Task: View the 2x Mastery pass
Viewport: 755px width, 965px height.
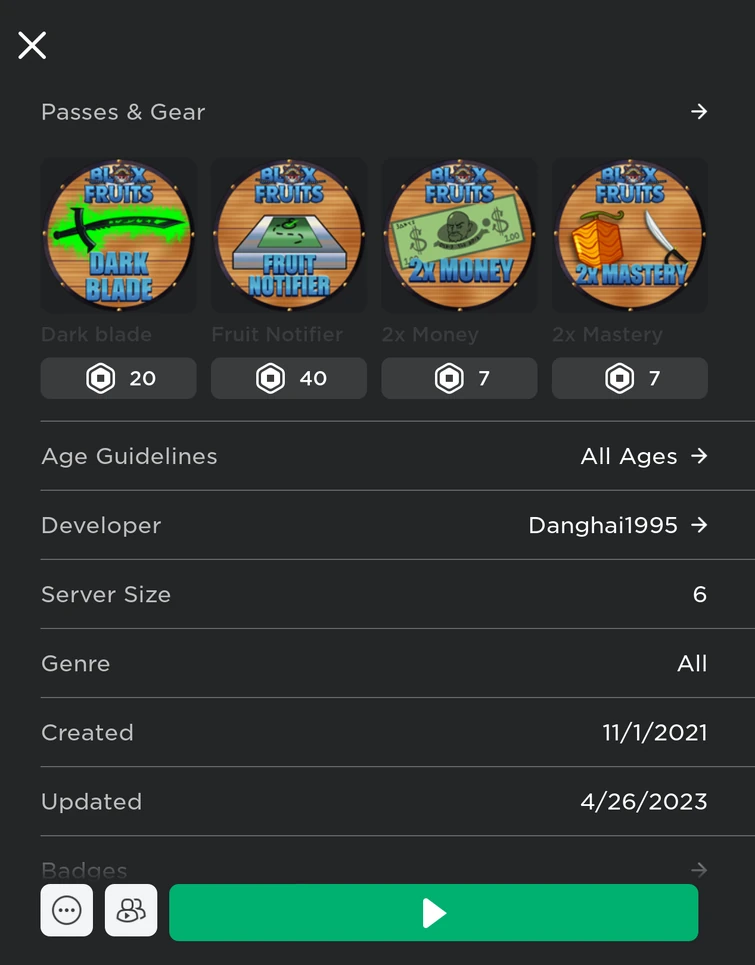Action: 629,235
